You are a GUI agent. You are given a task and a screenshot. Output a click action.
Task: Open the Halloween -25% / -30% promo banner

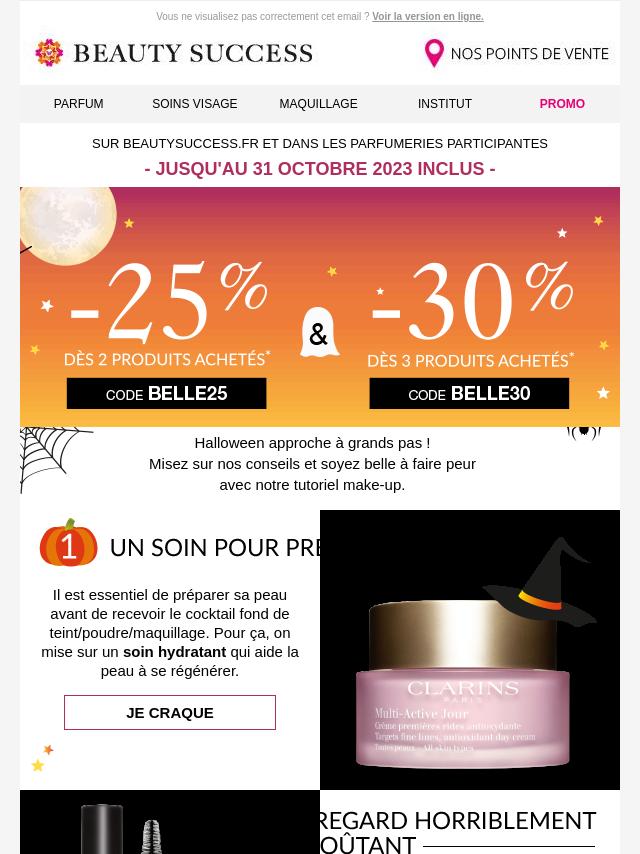pyautogui.click(x=320, y=306)
